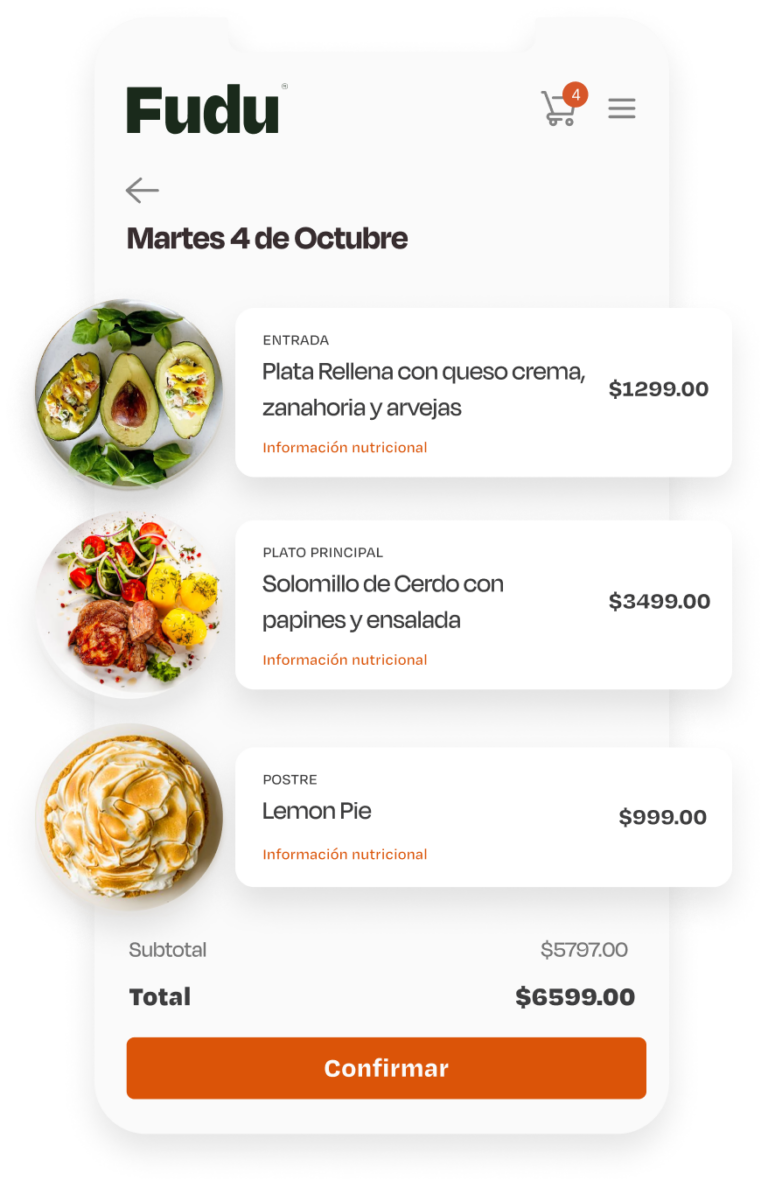Viewport: 768px width, 1187px height.
Task: Open nutritional info for Solomillo de Cerdo
Action: point(344,659)
